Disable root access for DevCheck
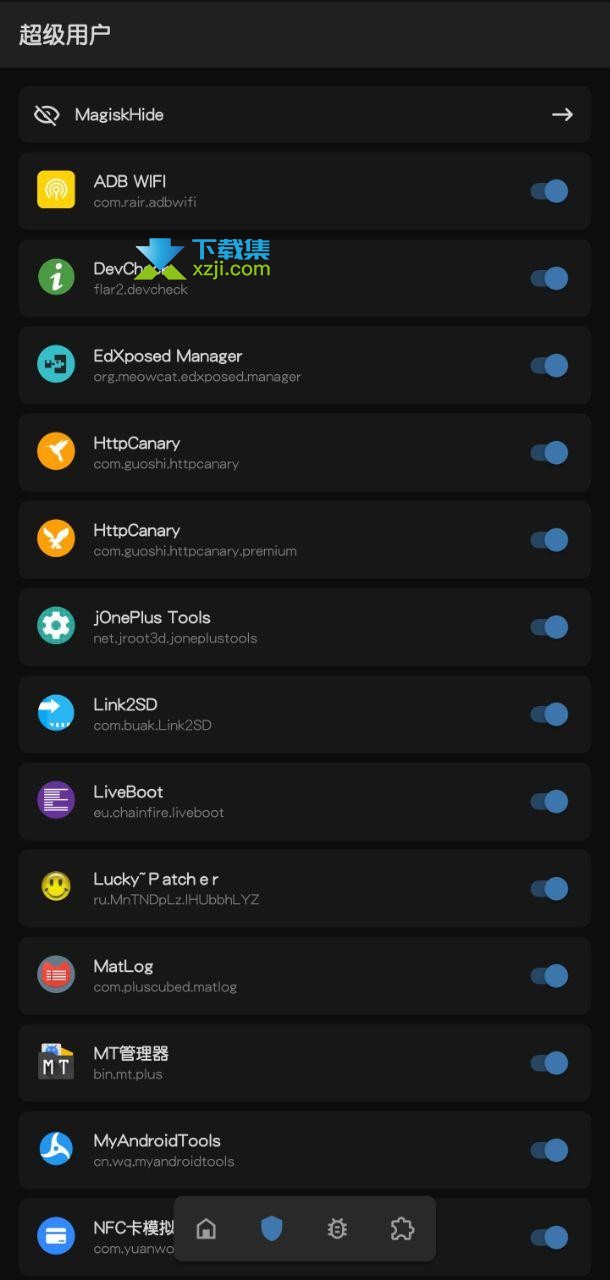Viewport: 610px width, 1280px height. [x=549, y=278]
